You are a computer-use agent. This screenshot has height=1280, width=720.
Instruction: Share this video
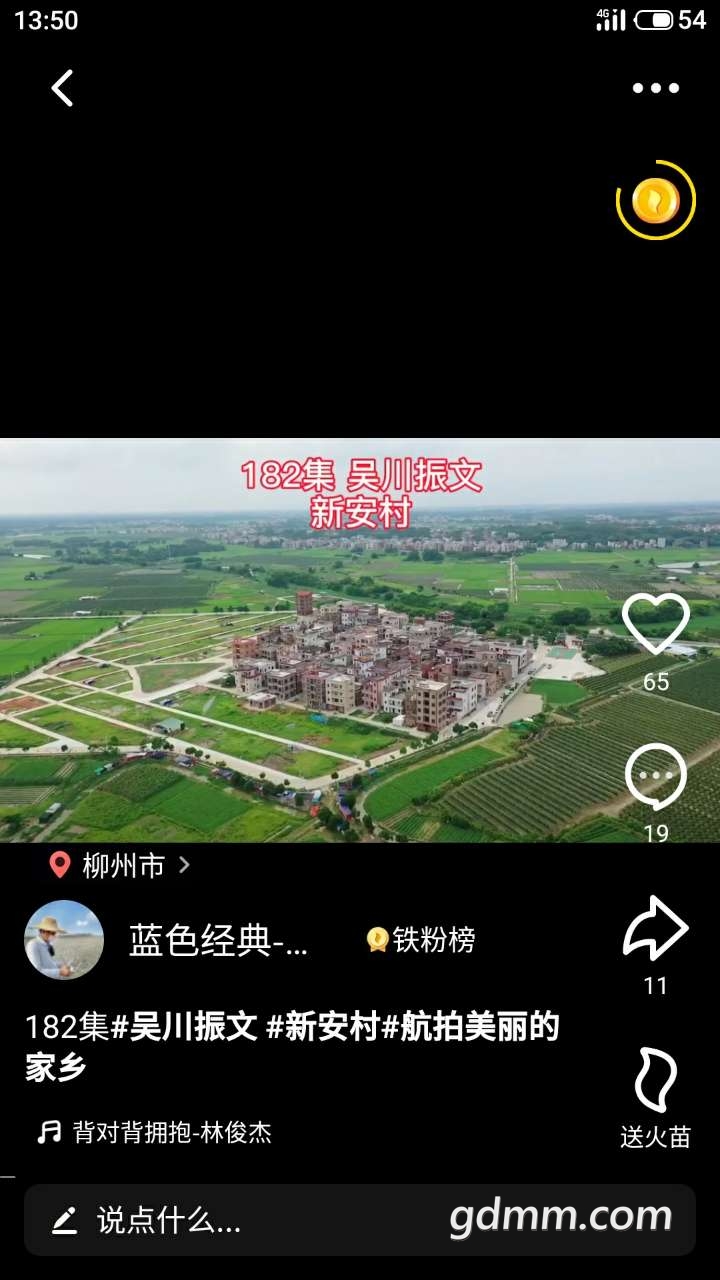pyautogui.click(x=655, y=929)
